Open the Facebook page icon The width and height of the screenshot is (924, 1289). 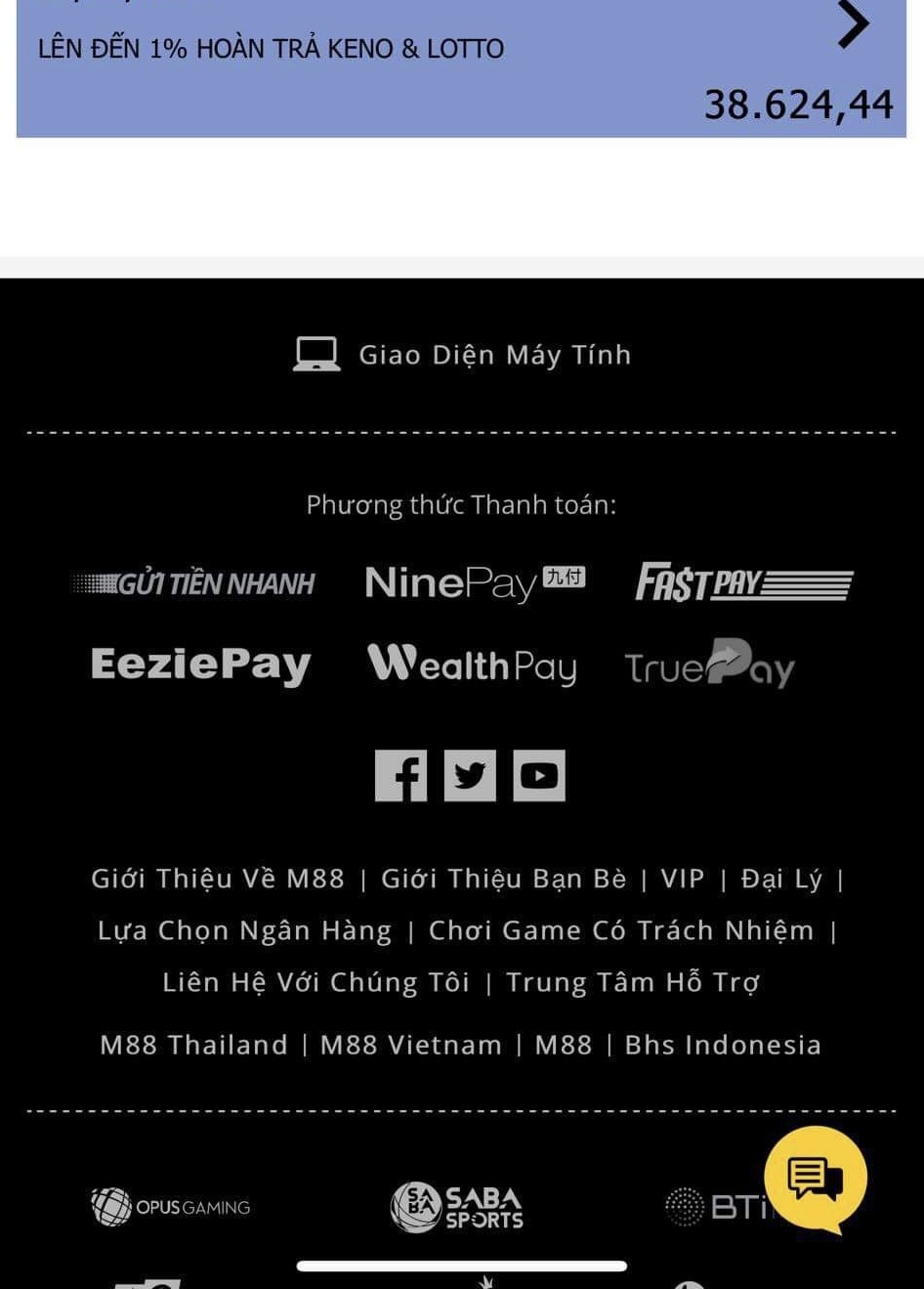click(400, 776)
